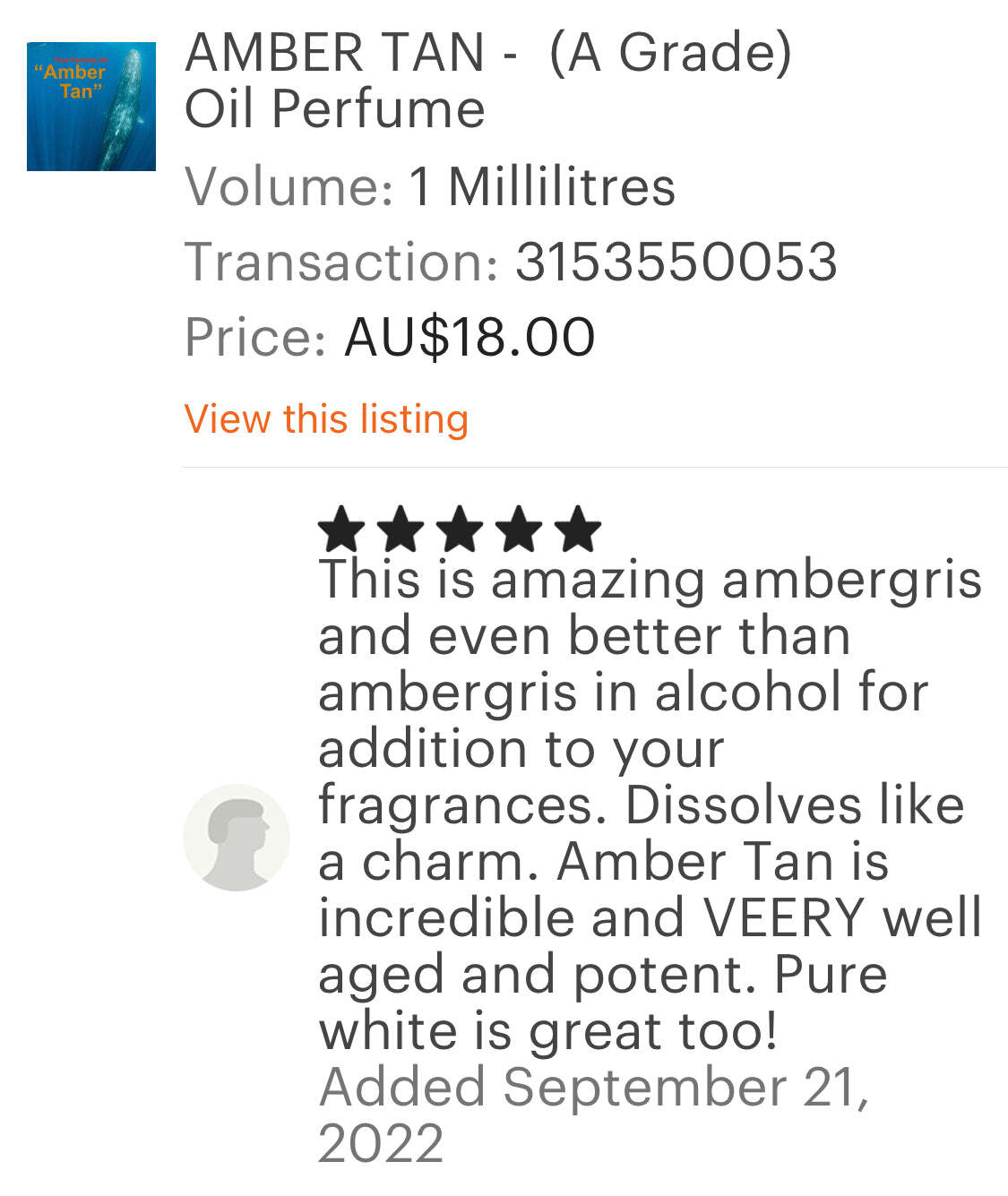Click the AU$18.00 price text
This screenshot has width=1008, height=1196.
pyautogui.click(x=469, y=338)
